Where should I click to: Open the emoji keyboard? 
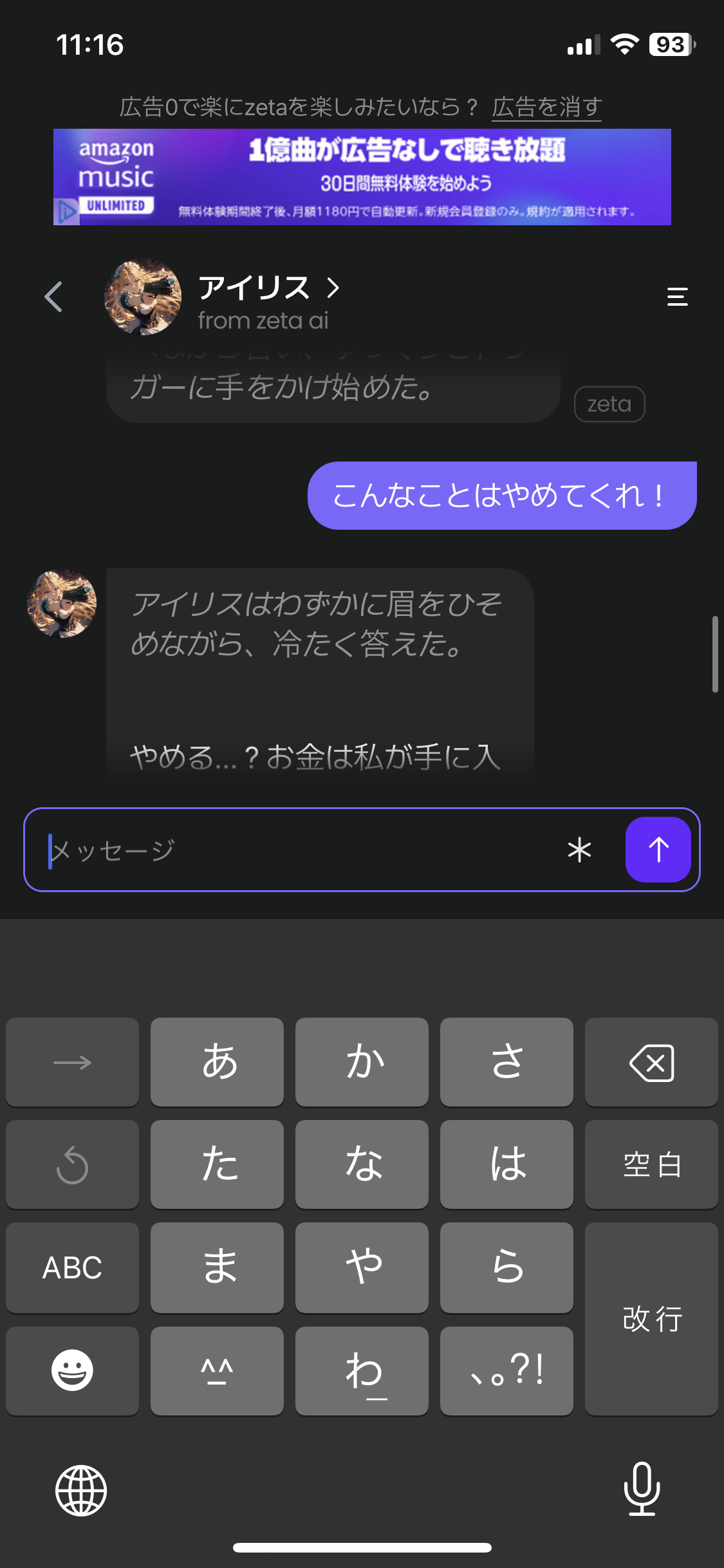coord(72,1370)
